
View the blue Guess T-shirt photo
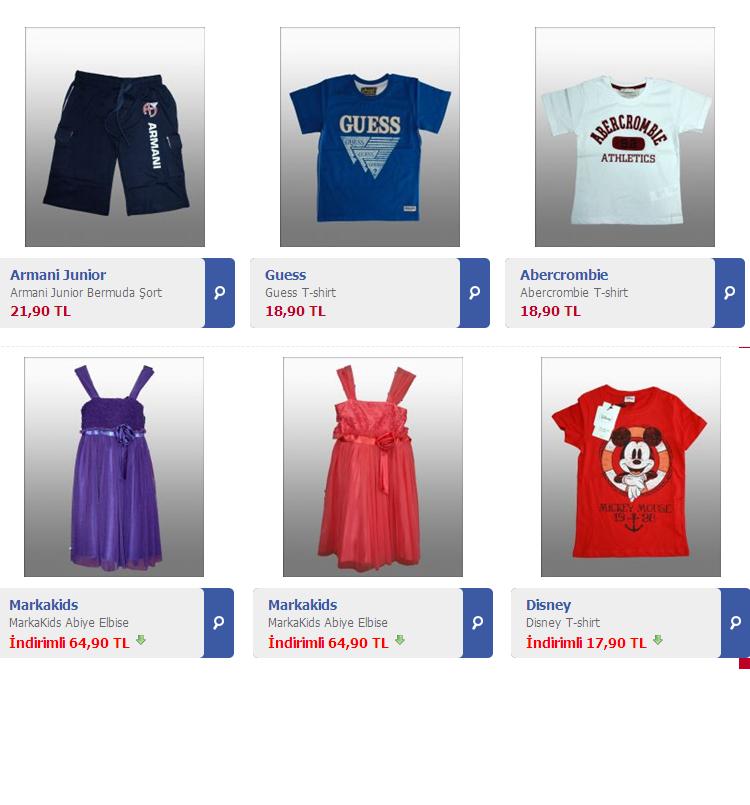370,137
